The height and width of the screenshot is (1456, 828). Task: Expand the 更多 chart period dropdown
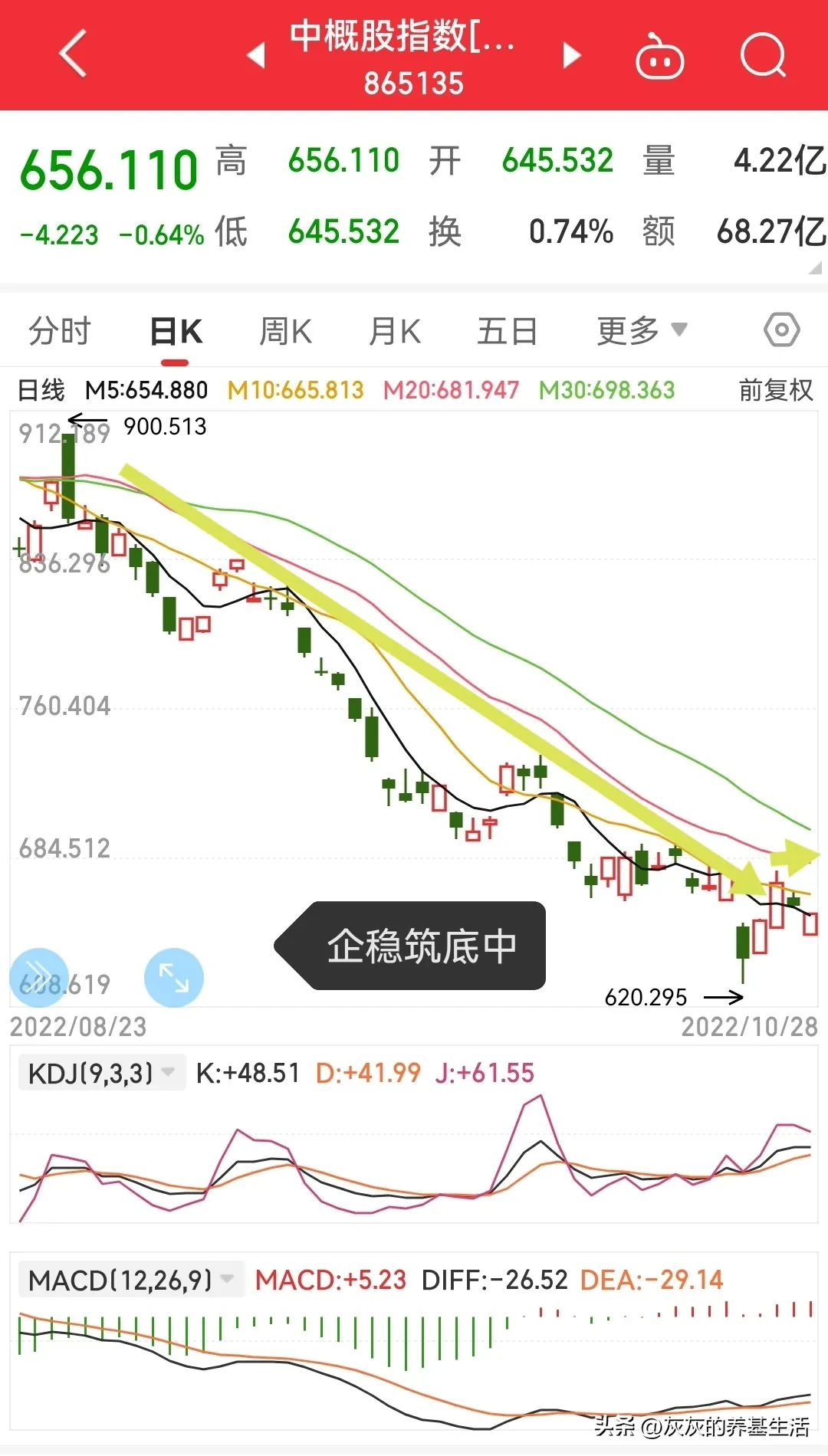642,331
